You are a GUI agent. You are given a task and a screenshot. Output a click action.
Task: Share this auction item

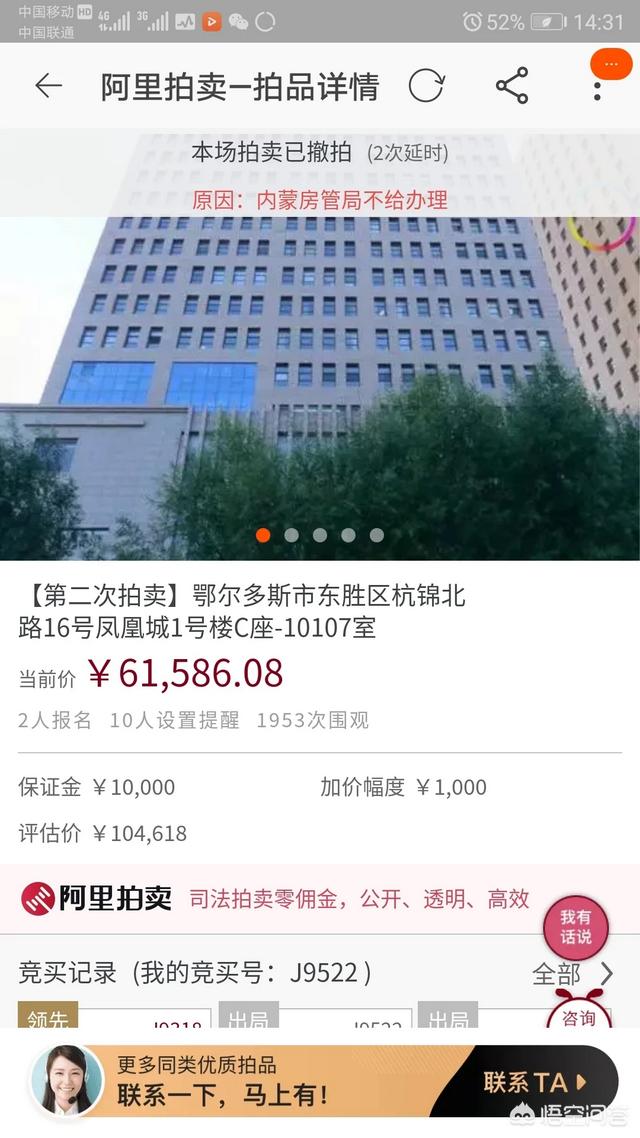(x=512, y=86)
